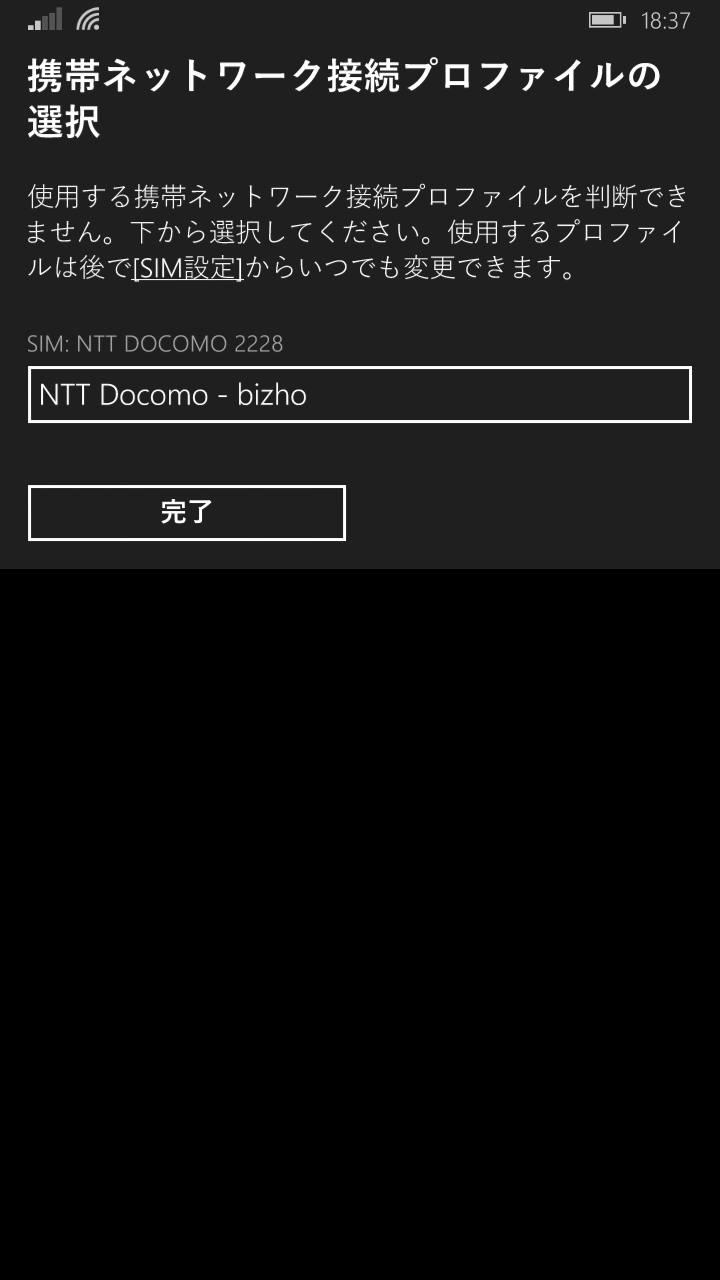Open the [SIM設定] link
This screenshot has width=720, height=1280.
(x=188, y=269)
